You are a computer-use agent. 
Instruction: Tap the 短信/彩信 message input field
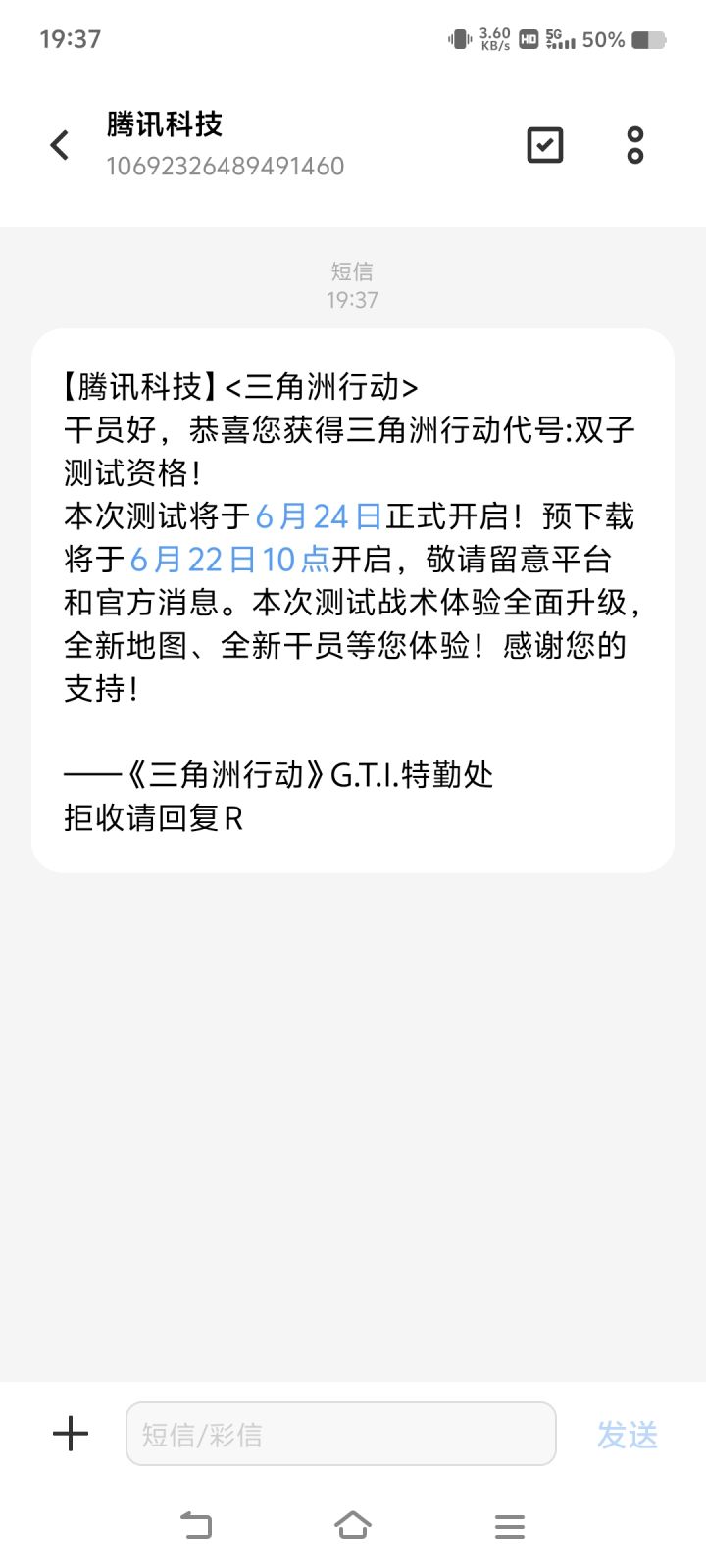[340, 1433]
